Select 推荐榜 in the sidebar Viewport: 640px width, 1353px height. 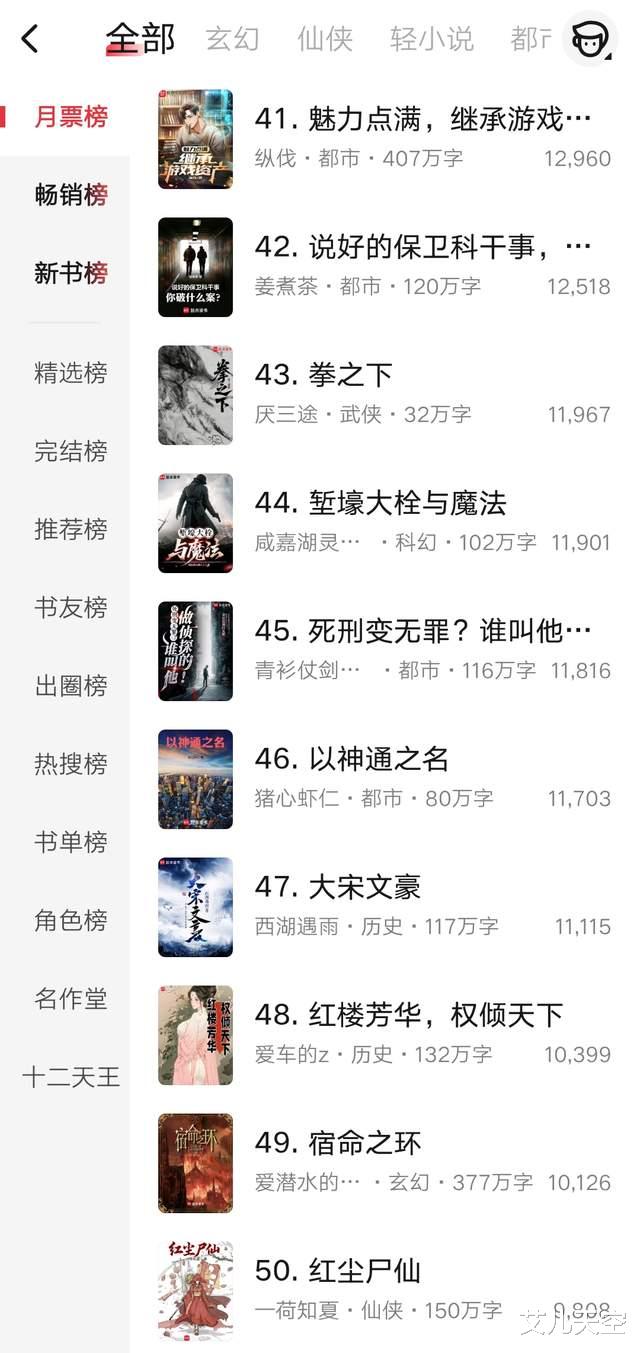tap(70, 529)
